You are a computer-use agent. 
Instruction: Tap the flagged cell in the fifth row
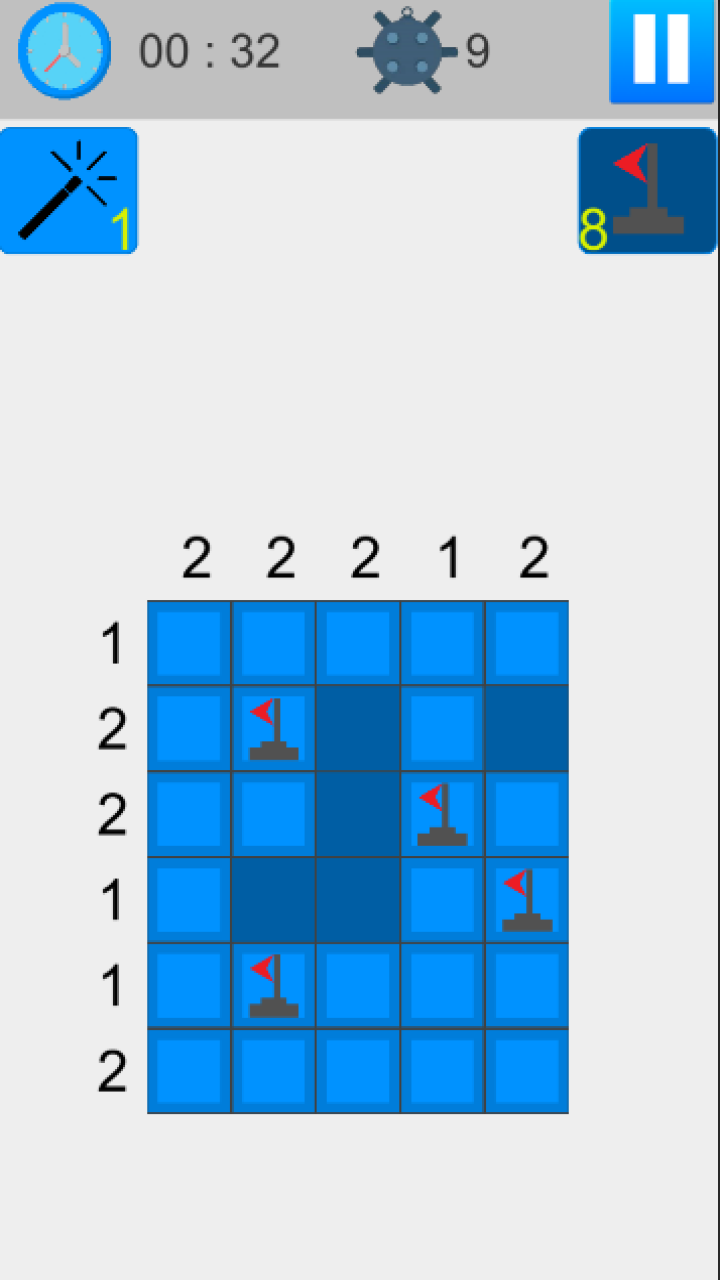274,986
